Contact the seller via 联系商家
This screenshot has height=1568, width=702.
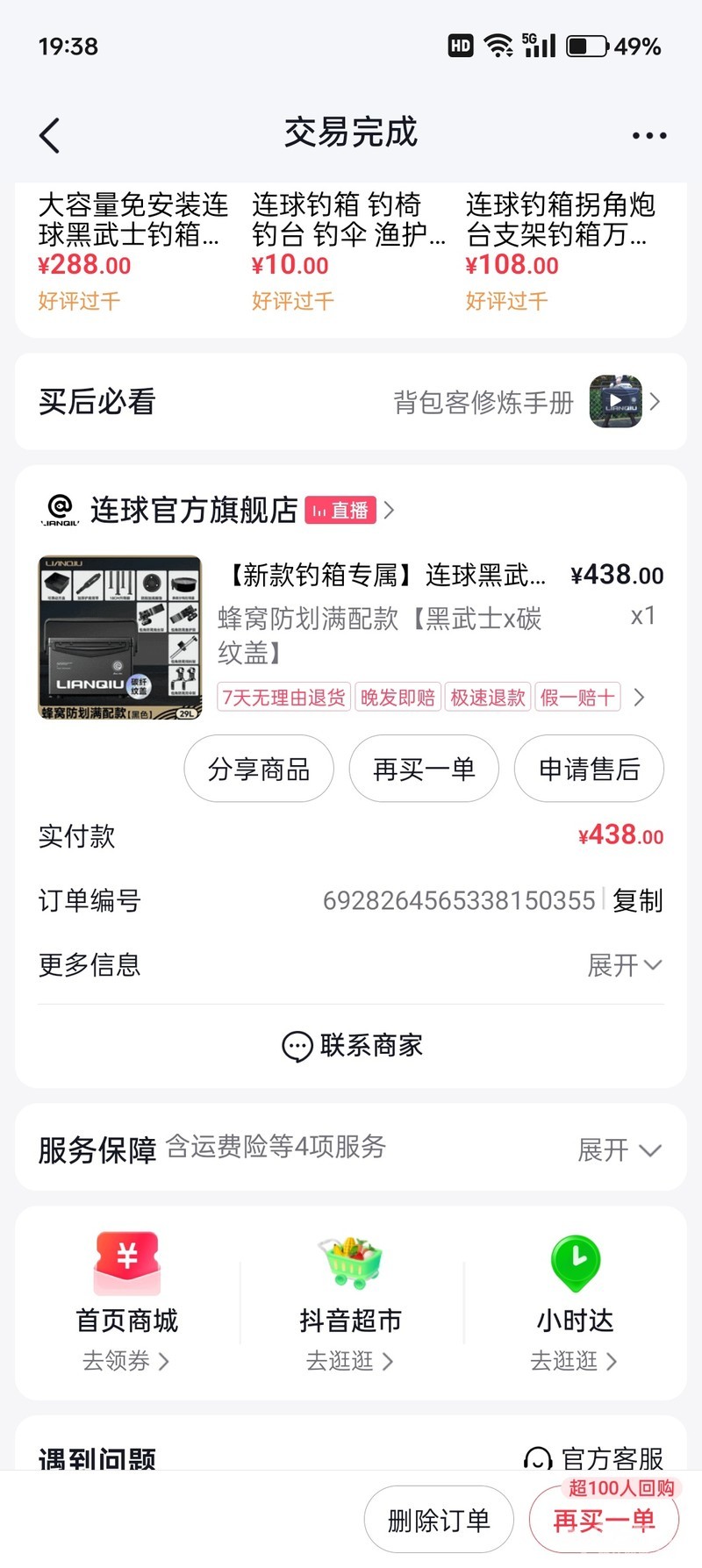click(352, 1046)
